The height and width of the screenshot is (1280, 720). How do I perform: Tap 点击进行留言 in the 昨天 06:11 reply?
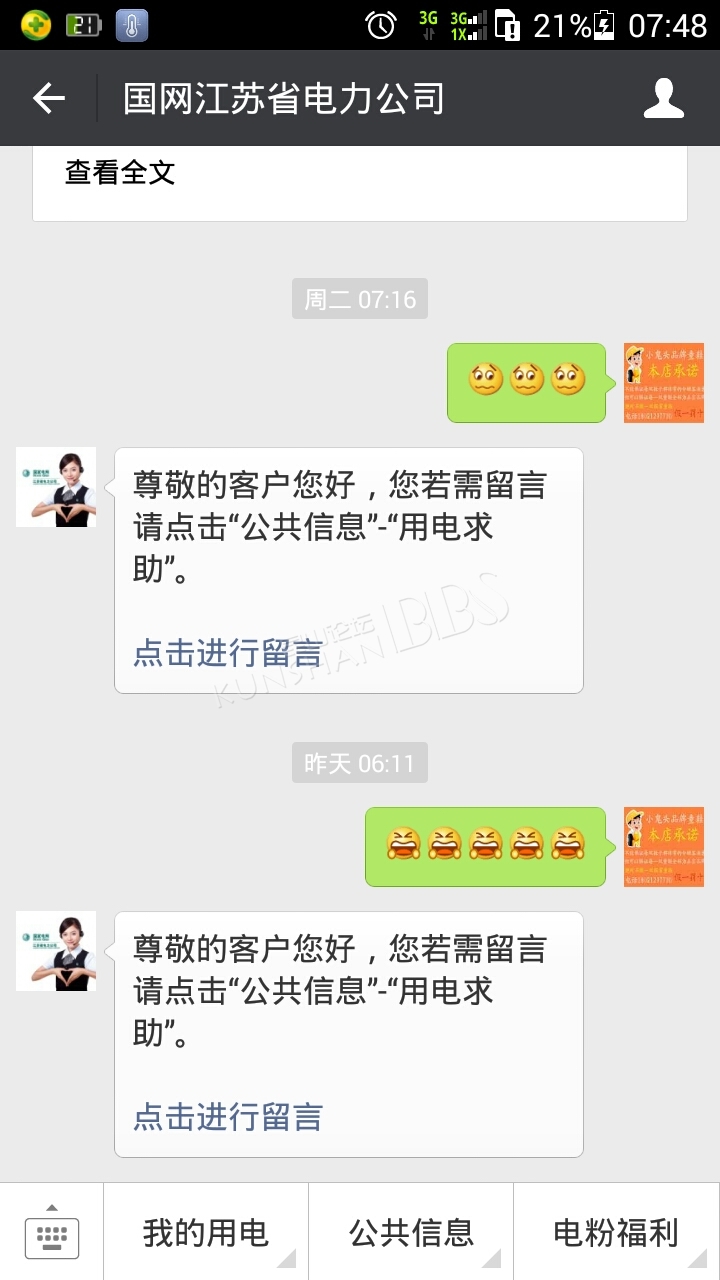tap(228, 1117)
